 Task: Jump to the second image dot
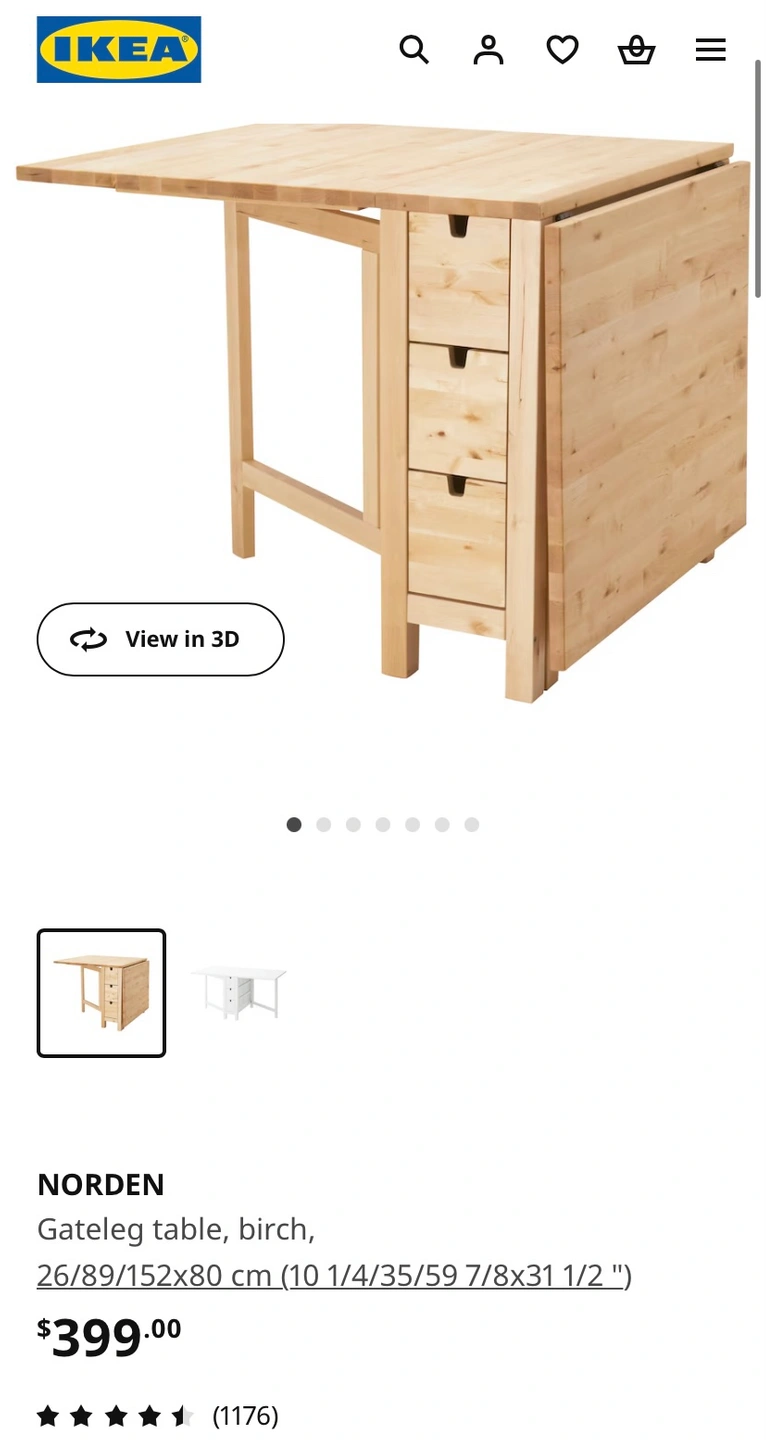pos(323,825)
